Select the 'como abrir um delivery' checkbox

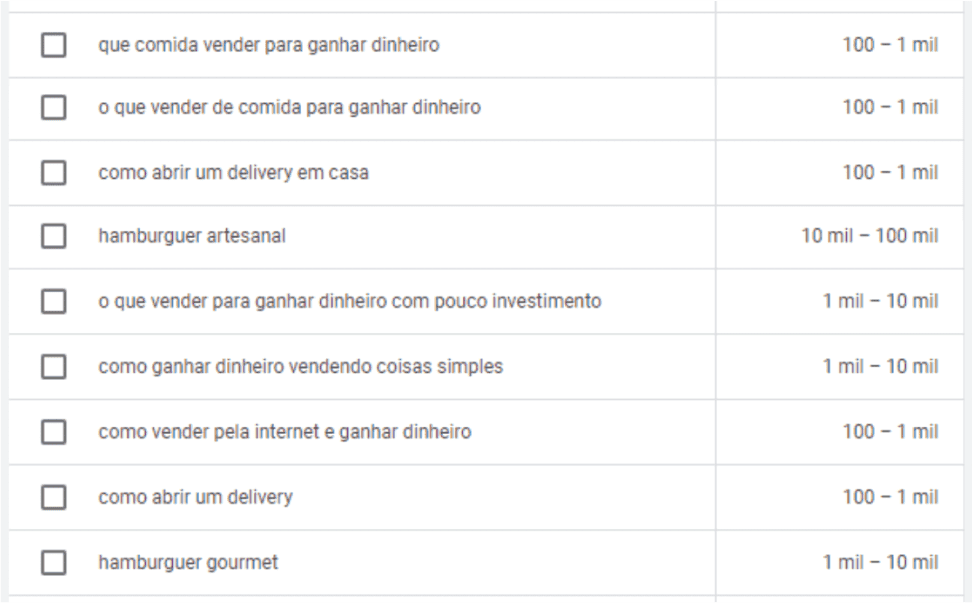[54, 497]
